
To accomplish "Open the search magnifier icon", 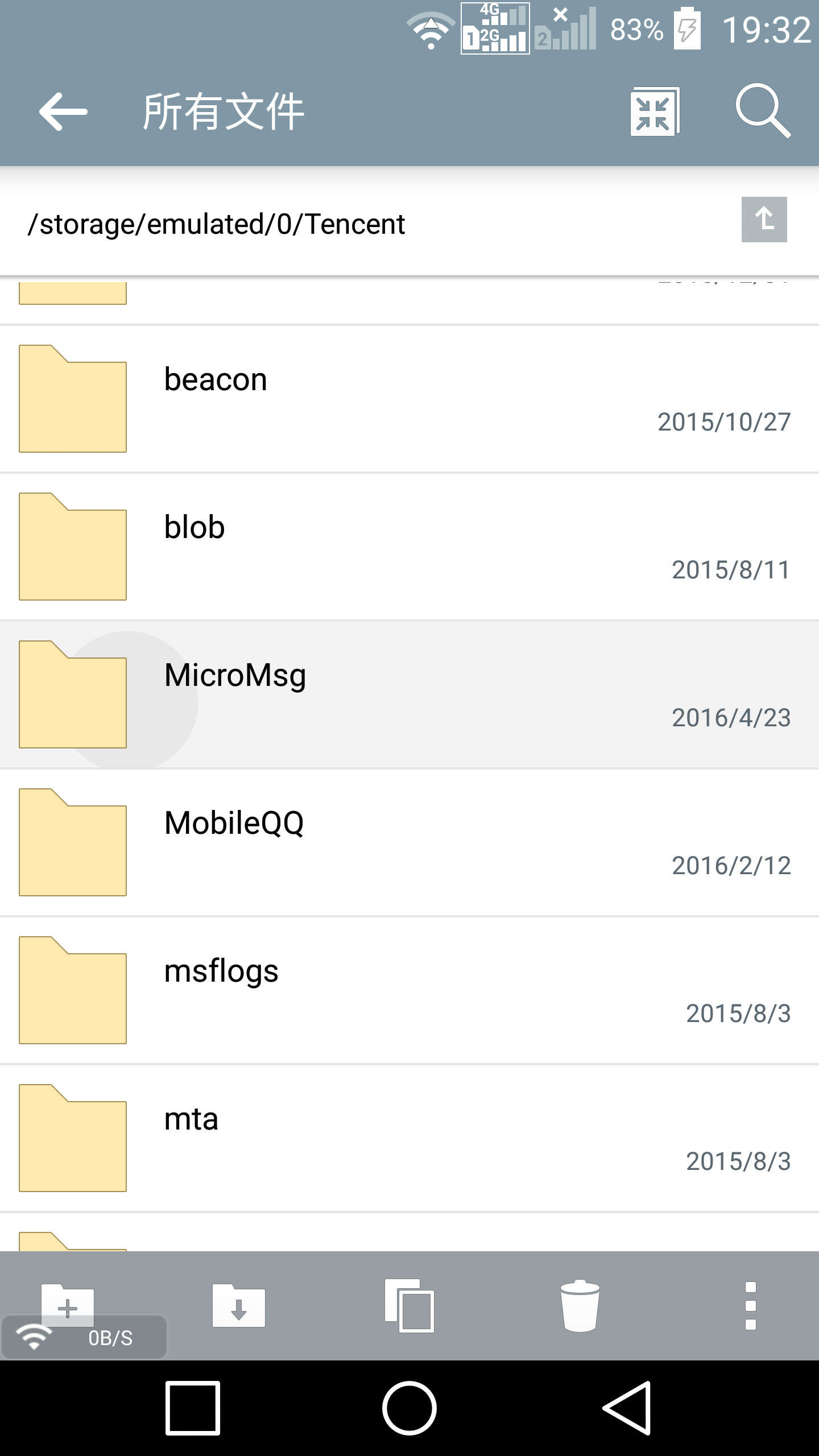I will click(763, 111).
